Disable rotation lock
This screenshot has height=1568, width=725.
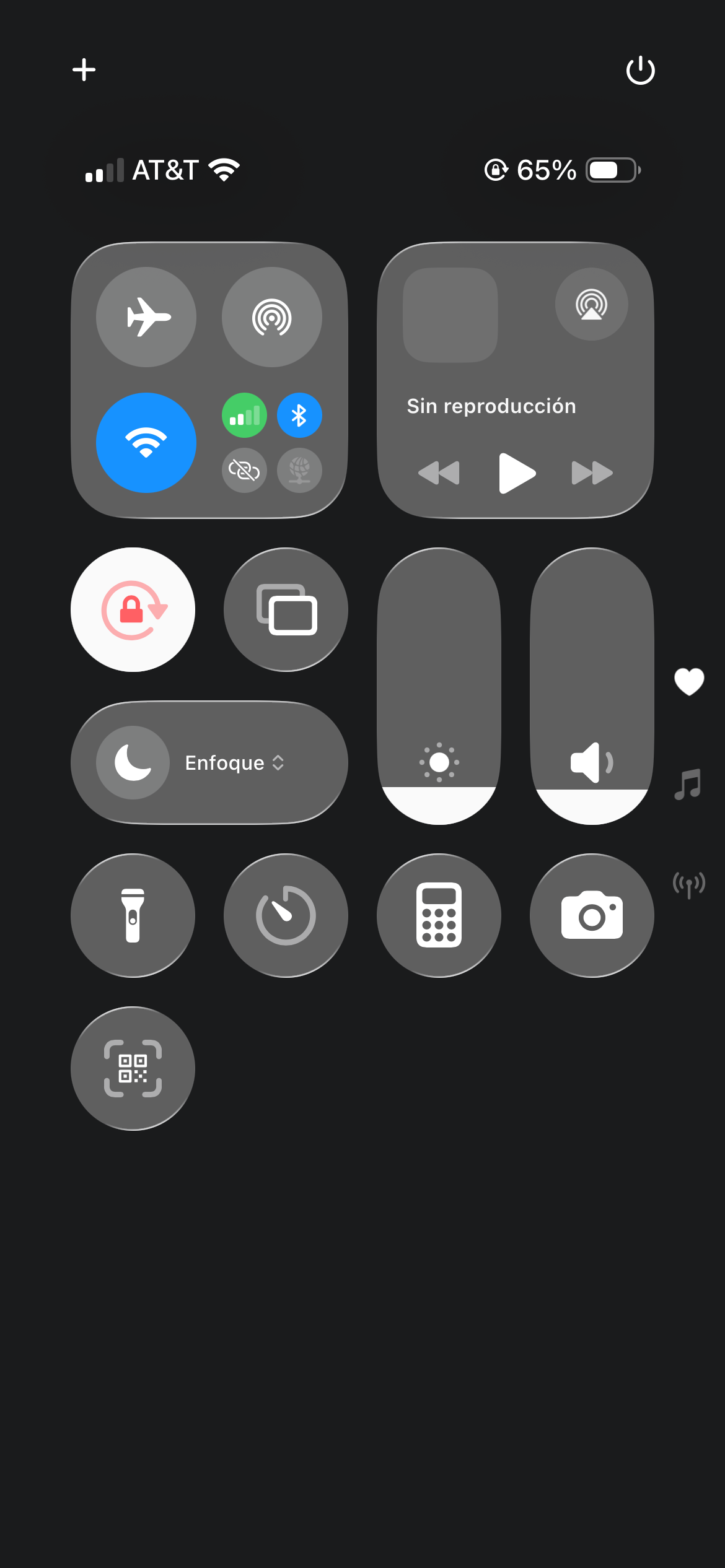[x=133, y=609]
